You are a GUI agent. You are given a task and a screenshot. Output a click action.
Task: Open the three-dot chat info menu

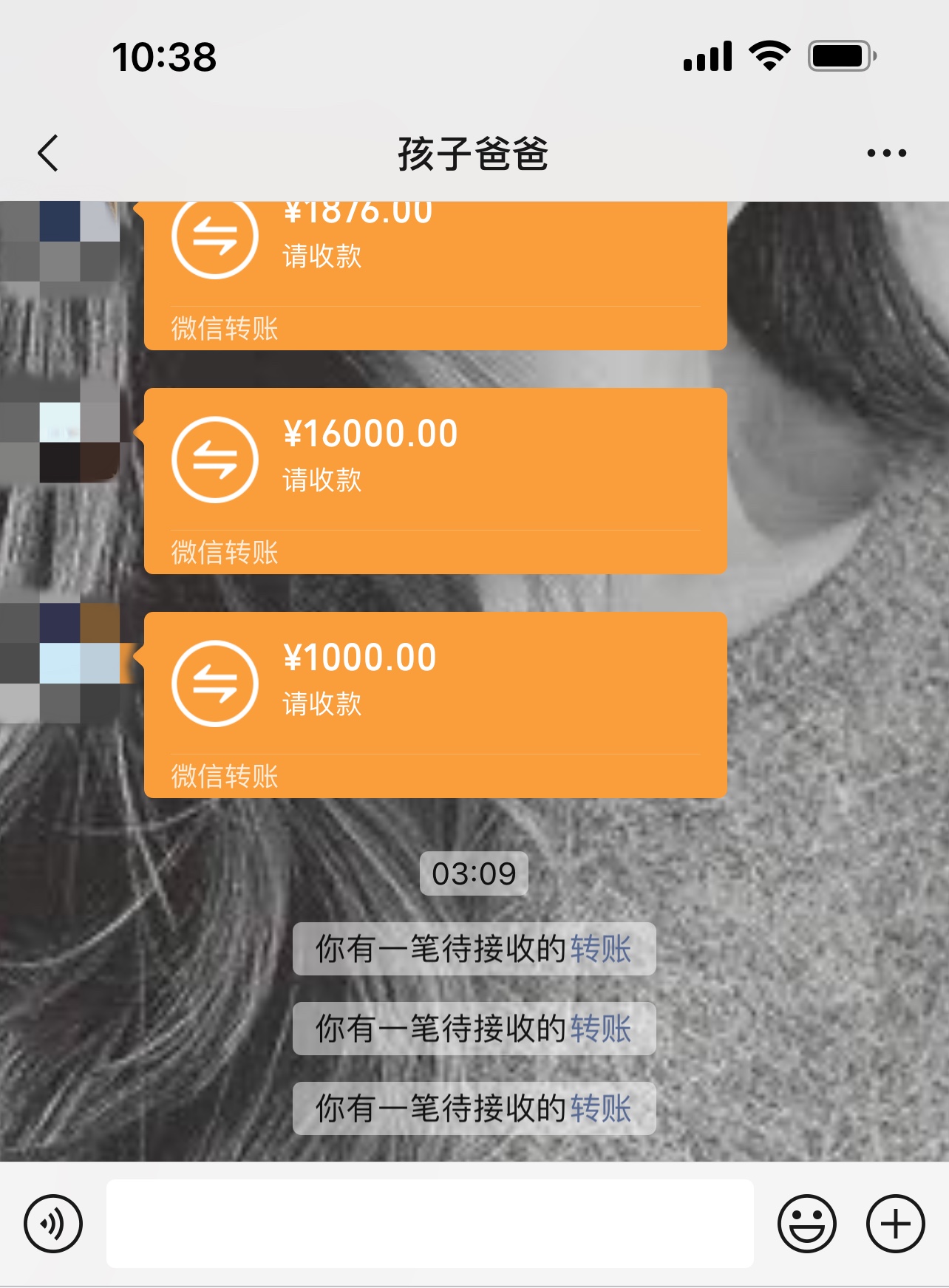[x=886, y=154]
